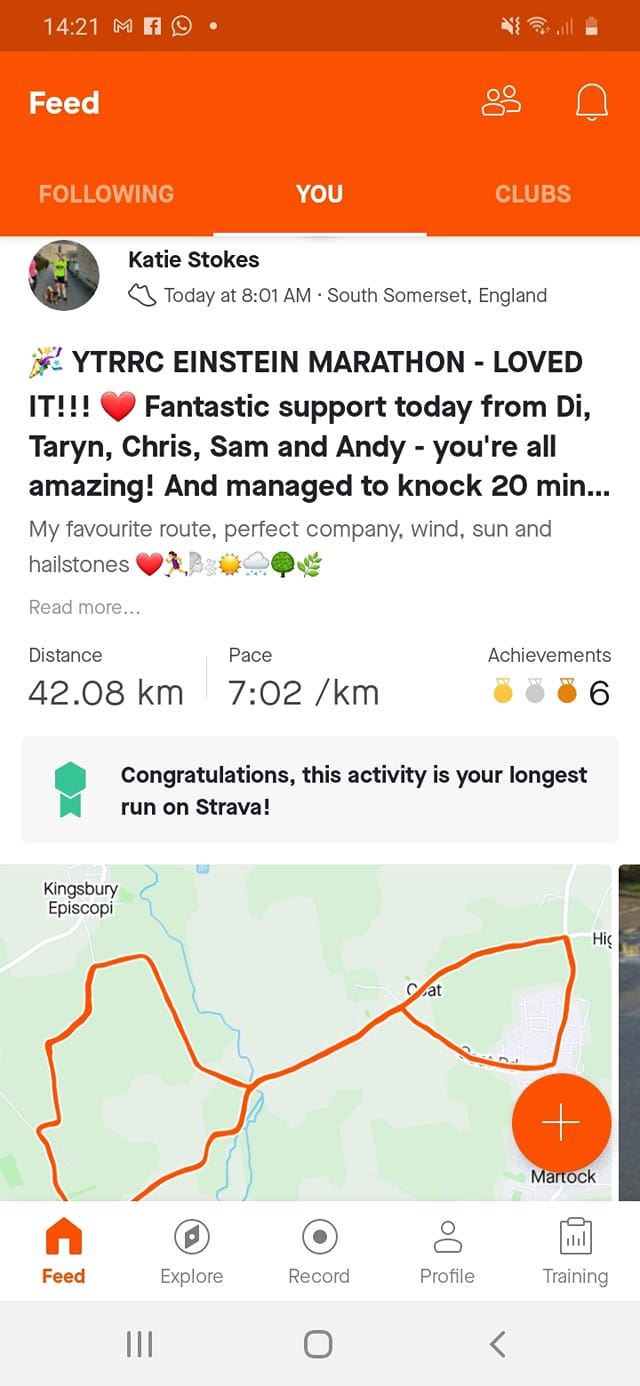The image size is (640, 1386).
Task: Switch to the Record tab
Action: coord(319,1251)
